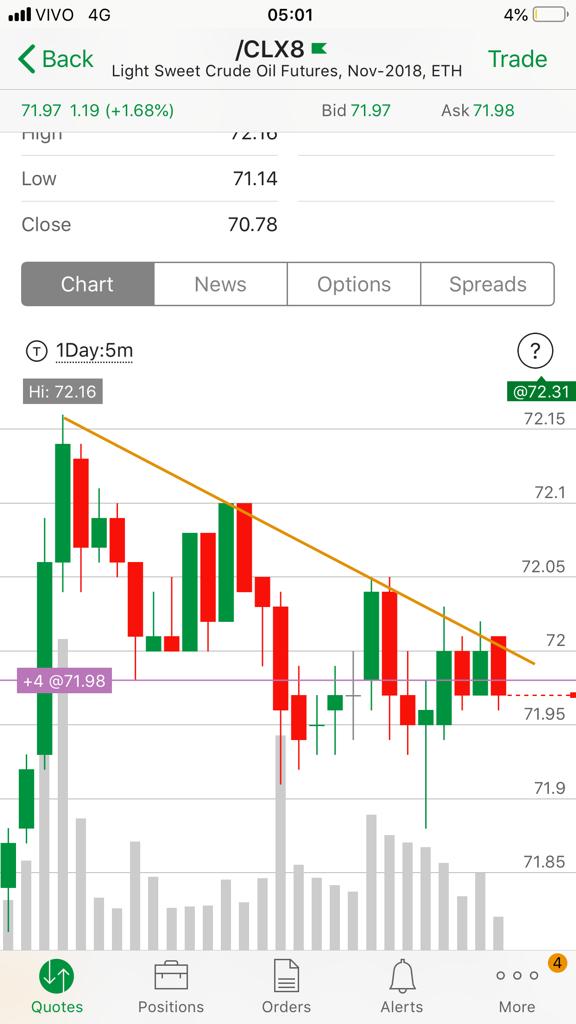
Task: Go back to the previous screen
Action: coord(56,59)
